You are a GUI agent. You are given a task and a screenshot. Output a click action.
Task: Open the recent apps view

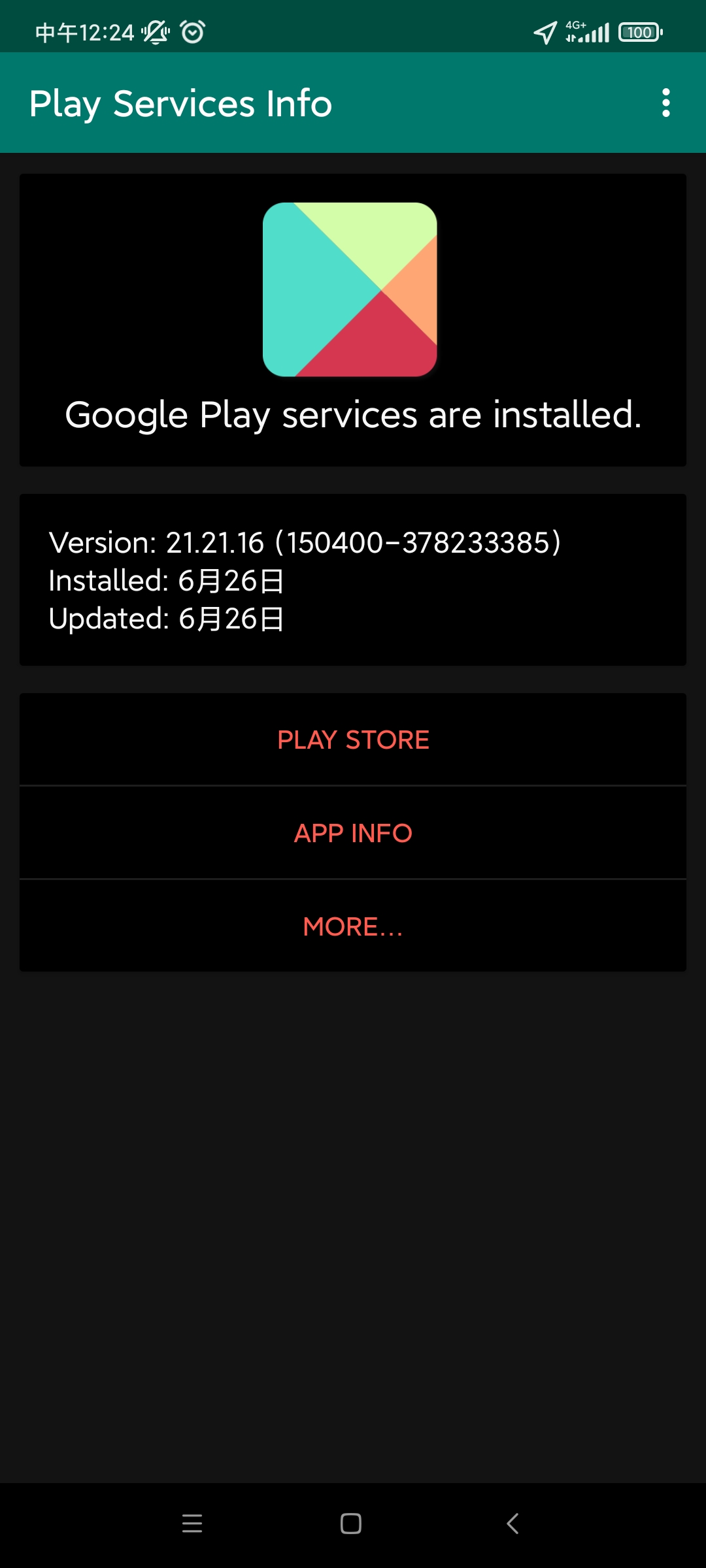192,1524
